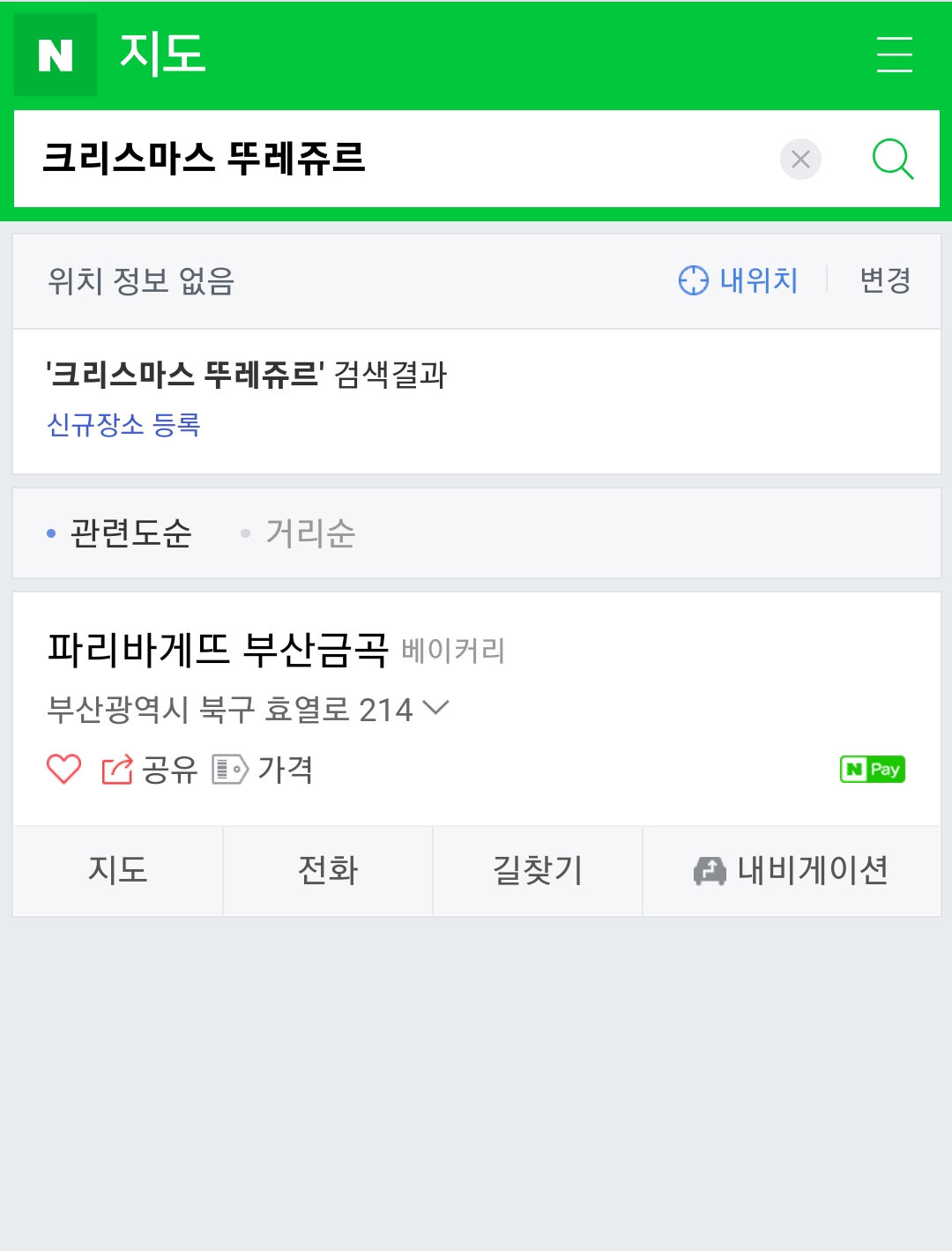This screenshot has height=1251, width=952.
Task: Share the 파리바게뜨 부산금곡 place
Action: tap(150, 770)
